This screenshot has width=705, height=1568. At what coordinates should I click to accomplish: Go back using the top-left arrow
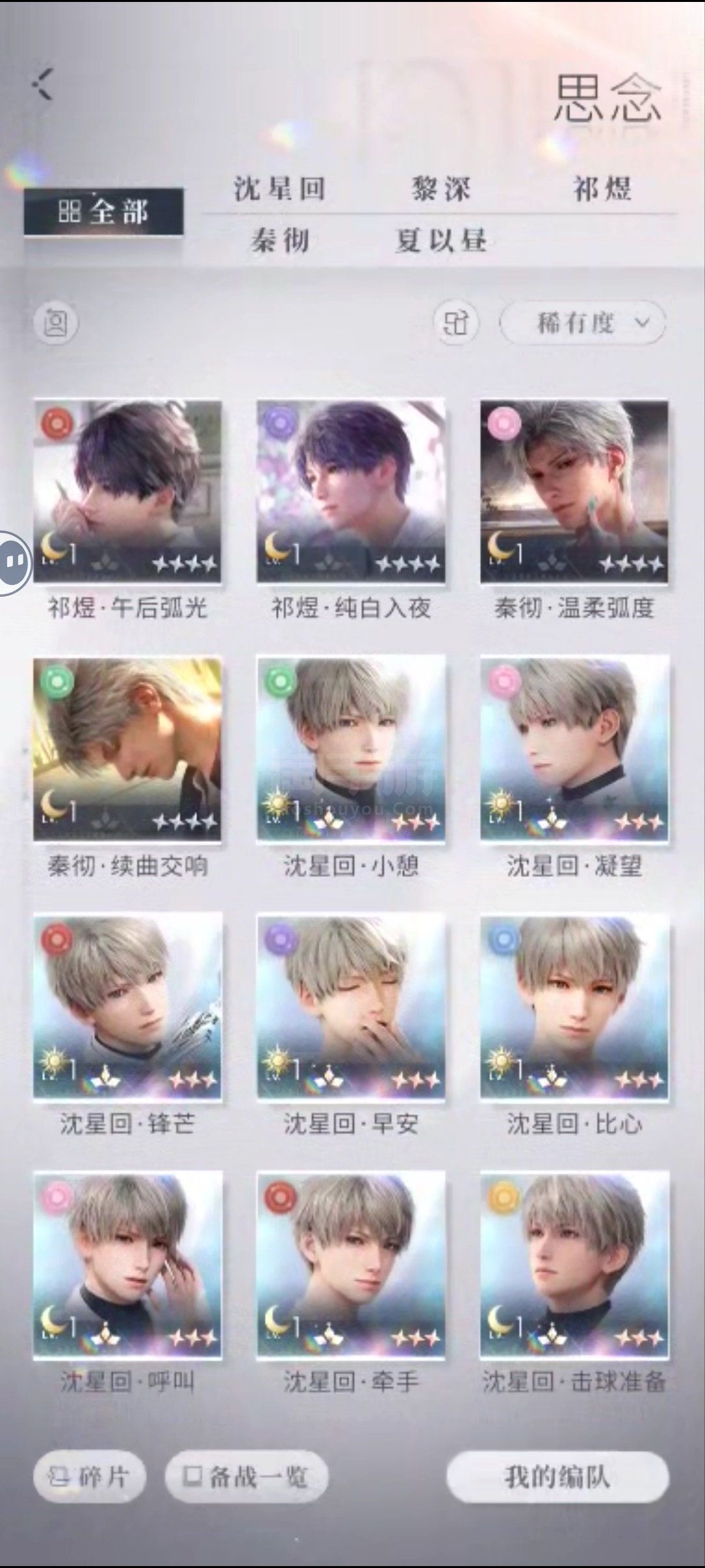tap(42, 85)
